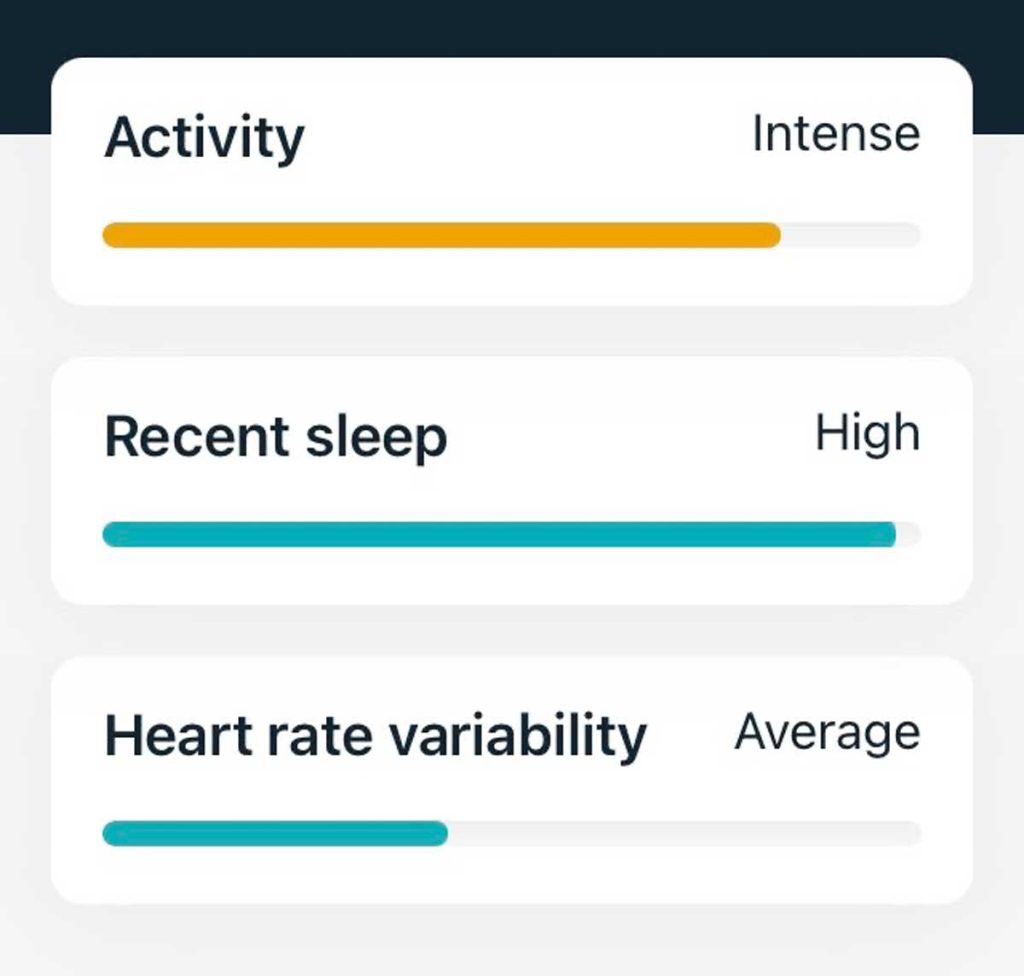This screenshot has width=1024, height=976.
Task: Open the Activity card
Action: (x=511, y=181)
